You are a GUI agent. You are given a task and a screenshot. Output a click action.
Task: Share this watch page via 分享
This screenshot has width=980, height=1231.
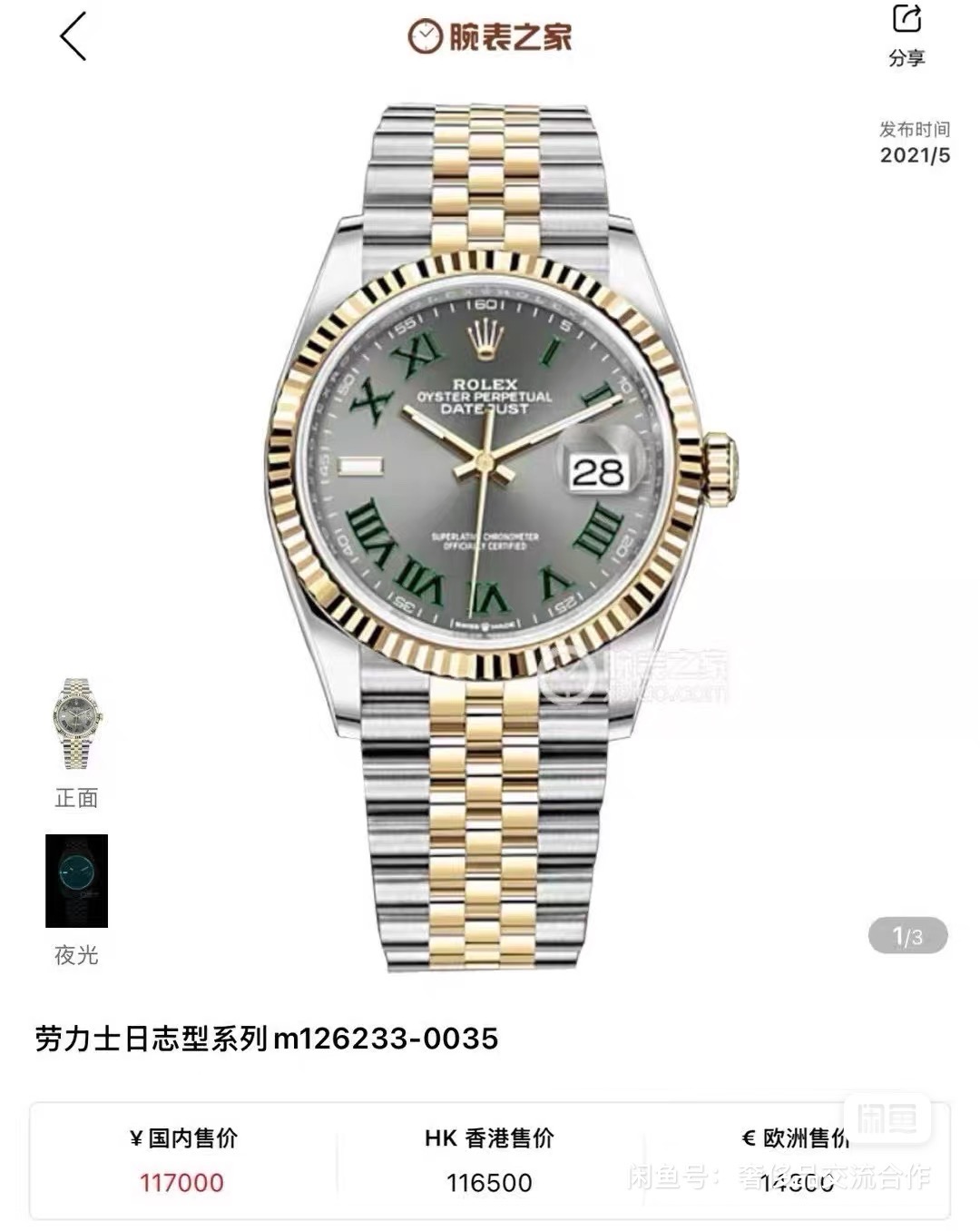click(x=906, y=34)
